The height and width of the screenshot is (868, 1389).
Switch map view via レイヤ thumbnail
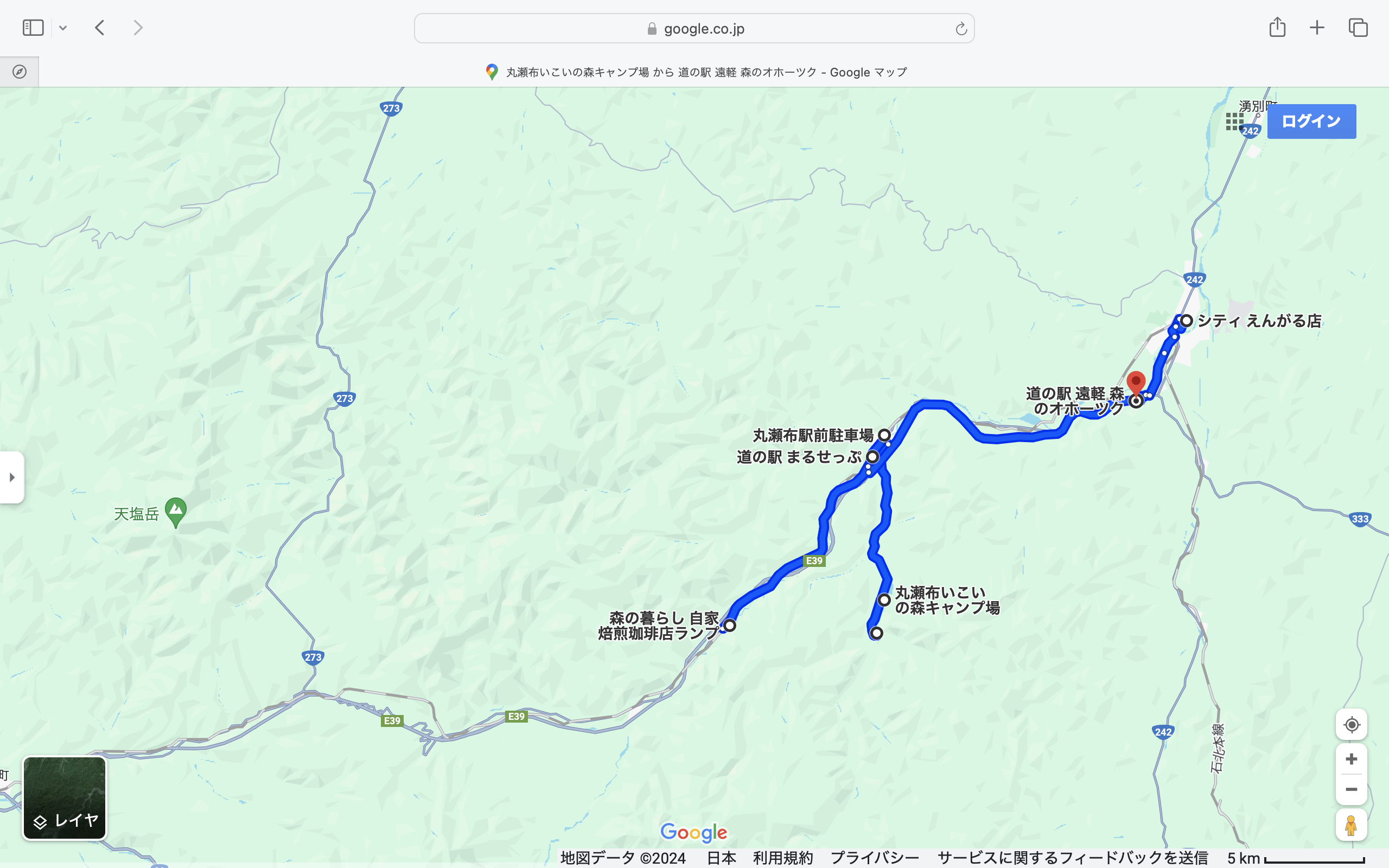pos(64,798)
